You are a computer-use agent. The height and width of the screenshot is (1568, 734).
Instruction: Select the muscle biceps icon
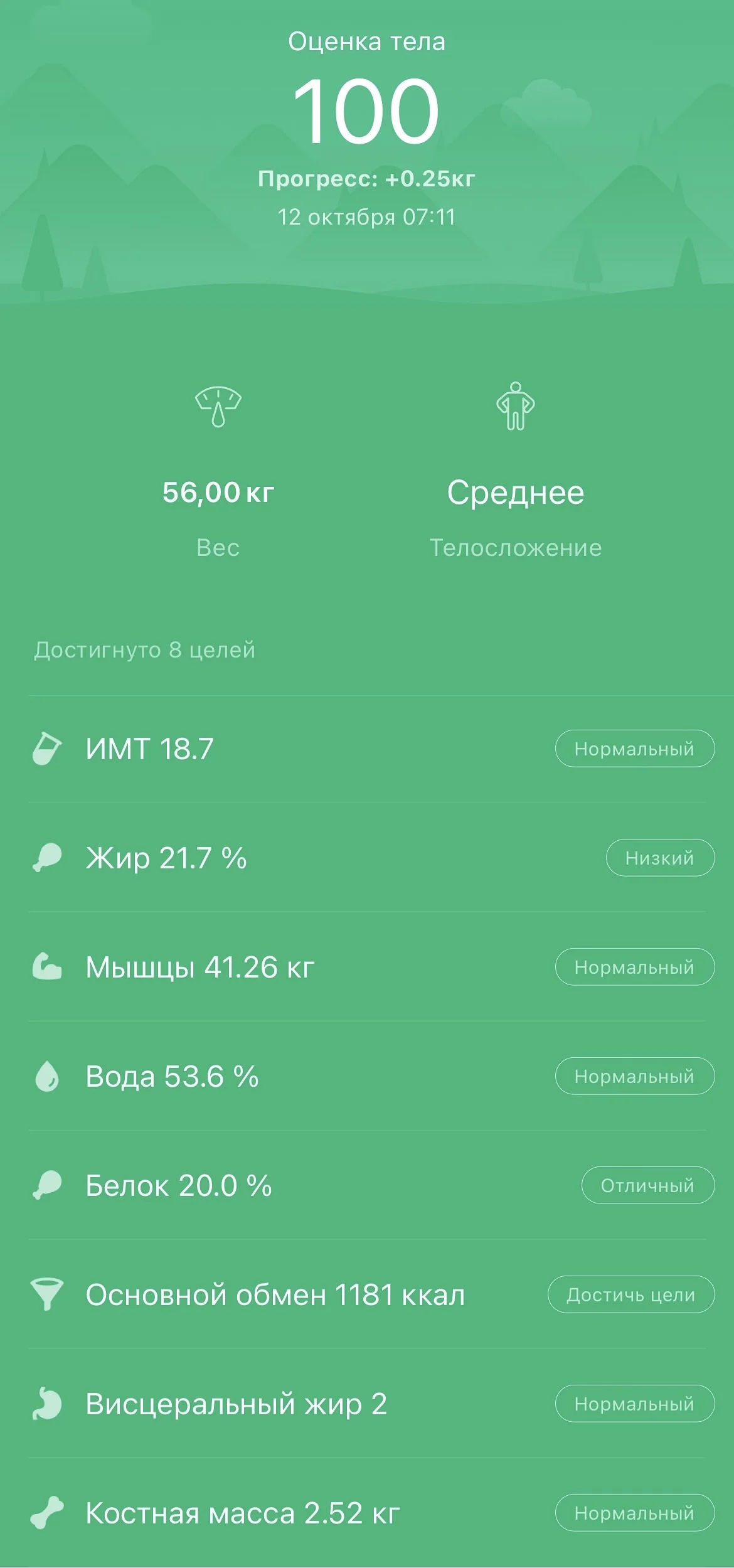tap(47, 967)
